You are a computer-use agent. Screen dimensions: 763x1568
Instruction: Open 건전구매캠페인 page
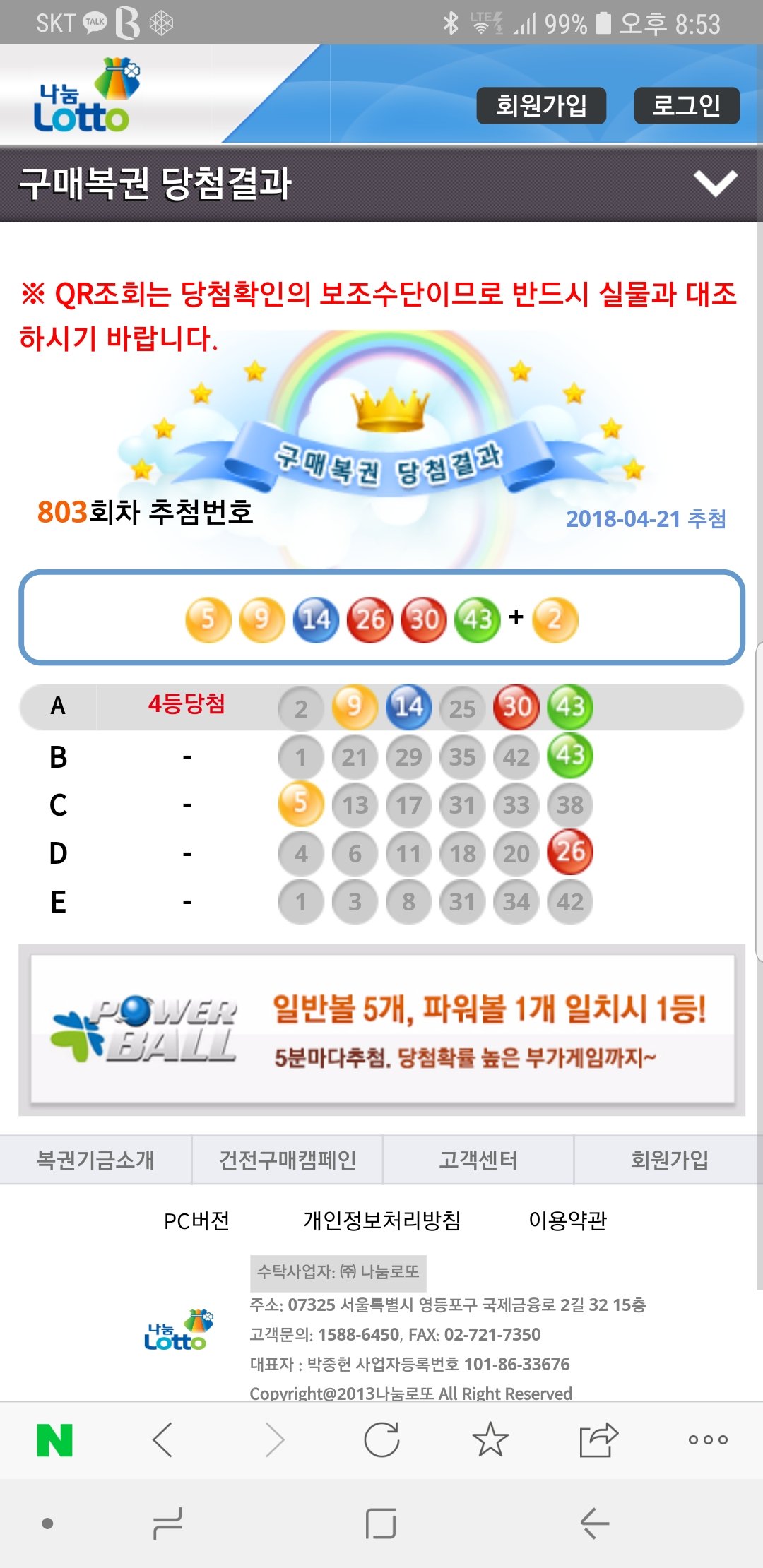[x=288, y=1160]
